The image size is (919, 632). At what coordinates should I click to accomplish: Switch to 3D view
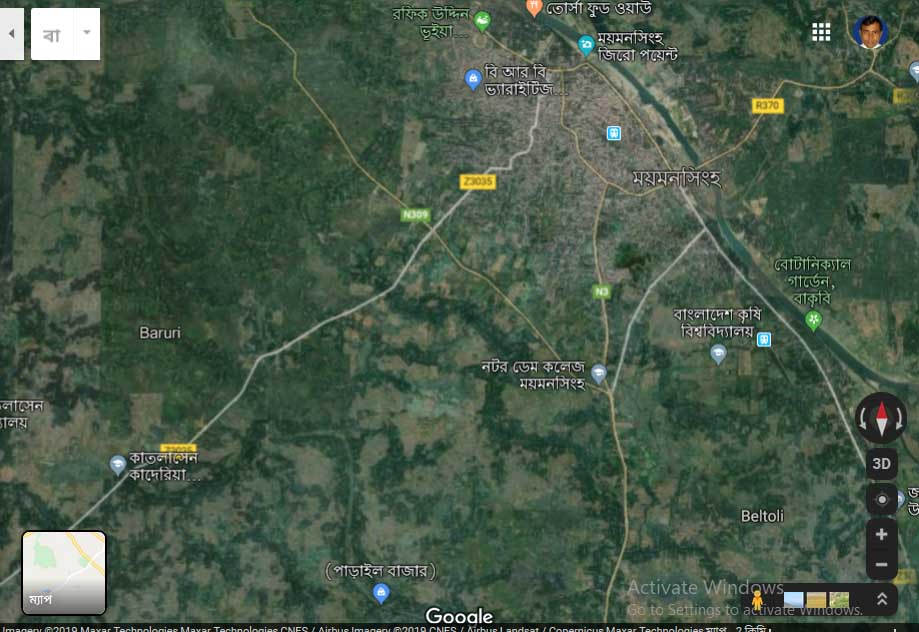tap(881, 464)
